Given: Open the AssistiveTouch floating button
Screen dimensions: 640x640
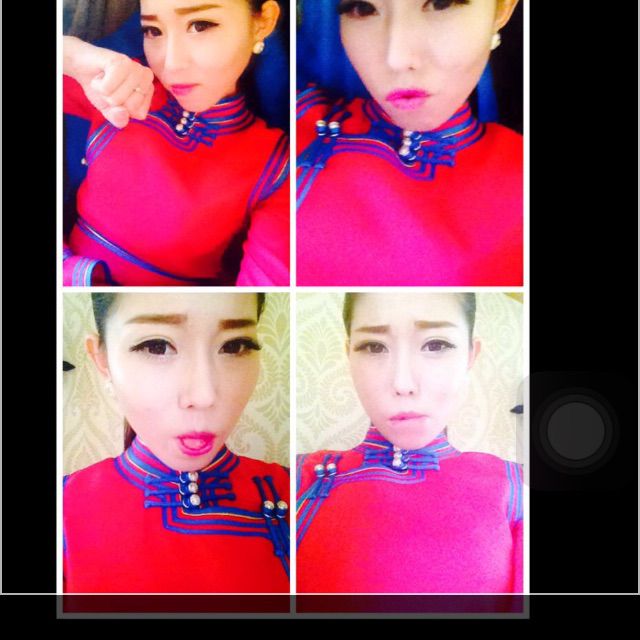Looking at the screenshot, I should click(x=577, y=430).
